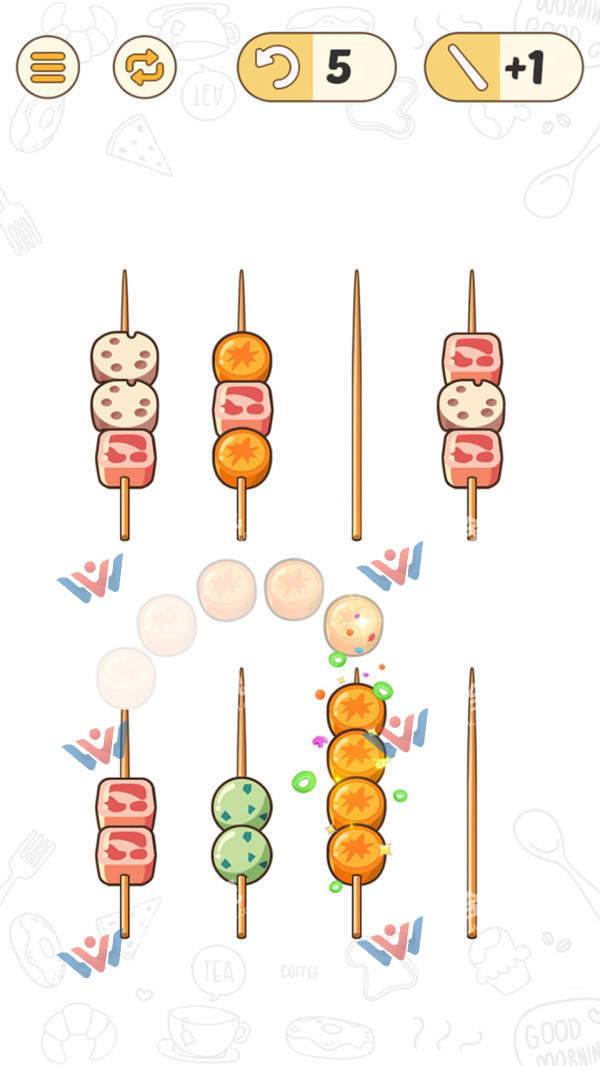Pick the skewer with orange, meat, orange pieces

pos(241,408)
